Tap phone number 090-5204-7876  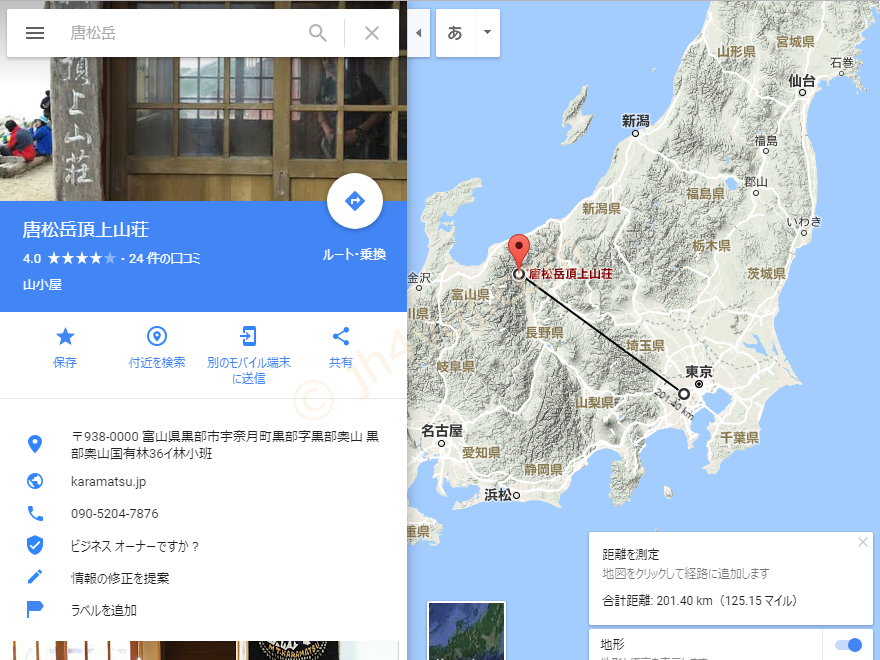pyautogui.click(x=114, y=513)
